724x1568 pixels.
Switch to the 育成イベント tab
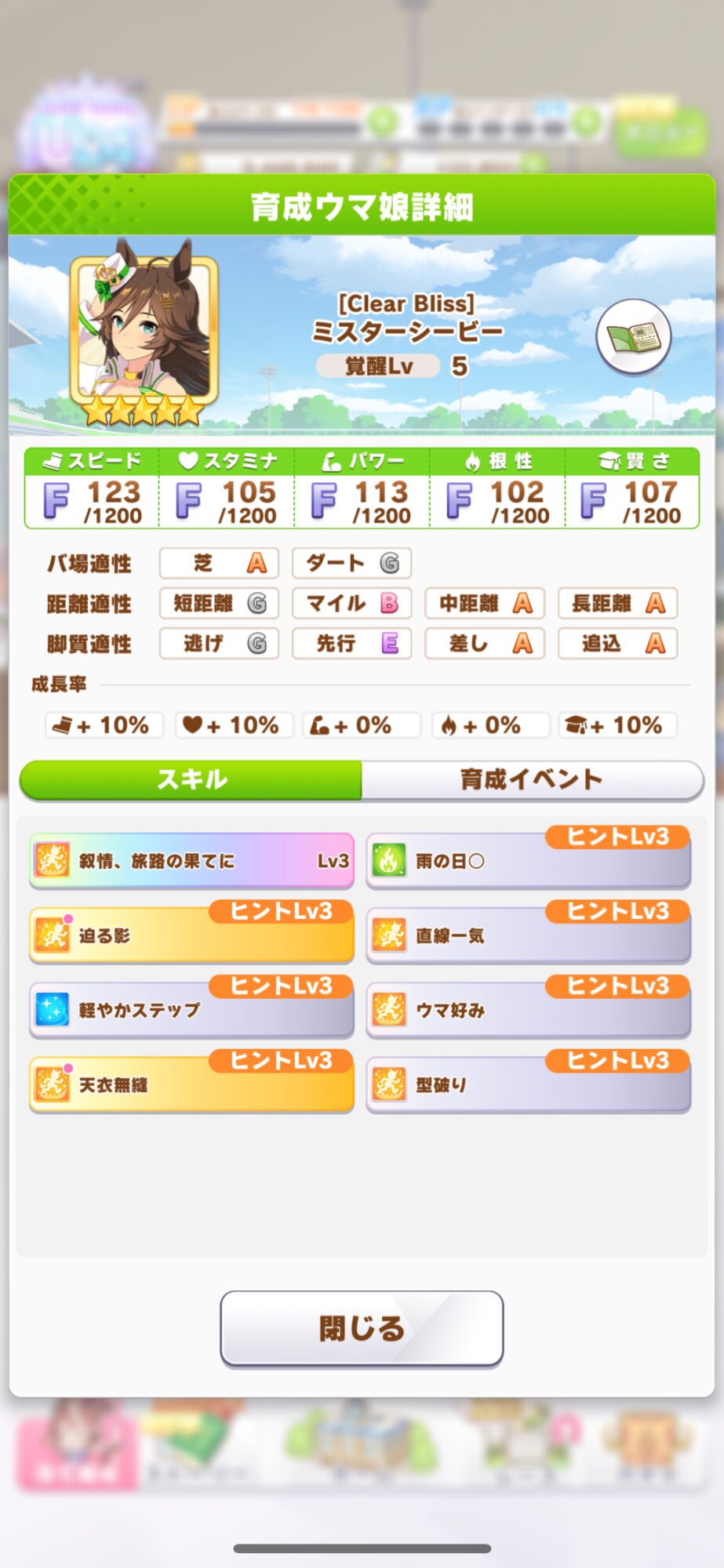pos(532,779)
